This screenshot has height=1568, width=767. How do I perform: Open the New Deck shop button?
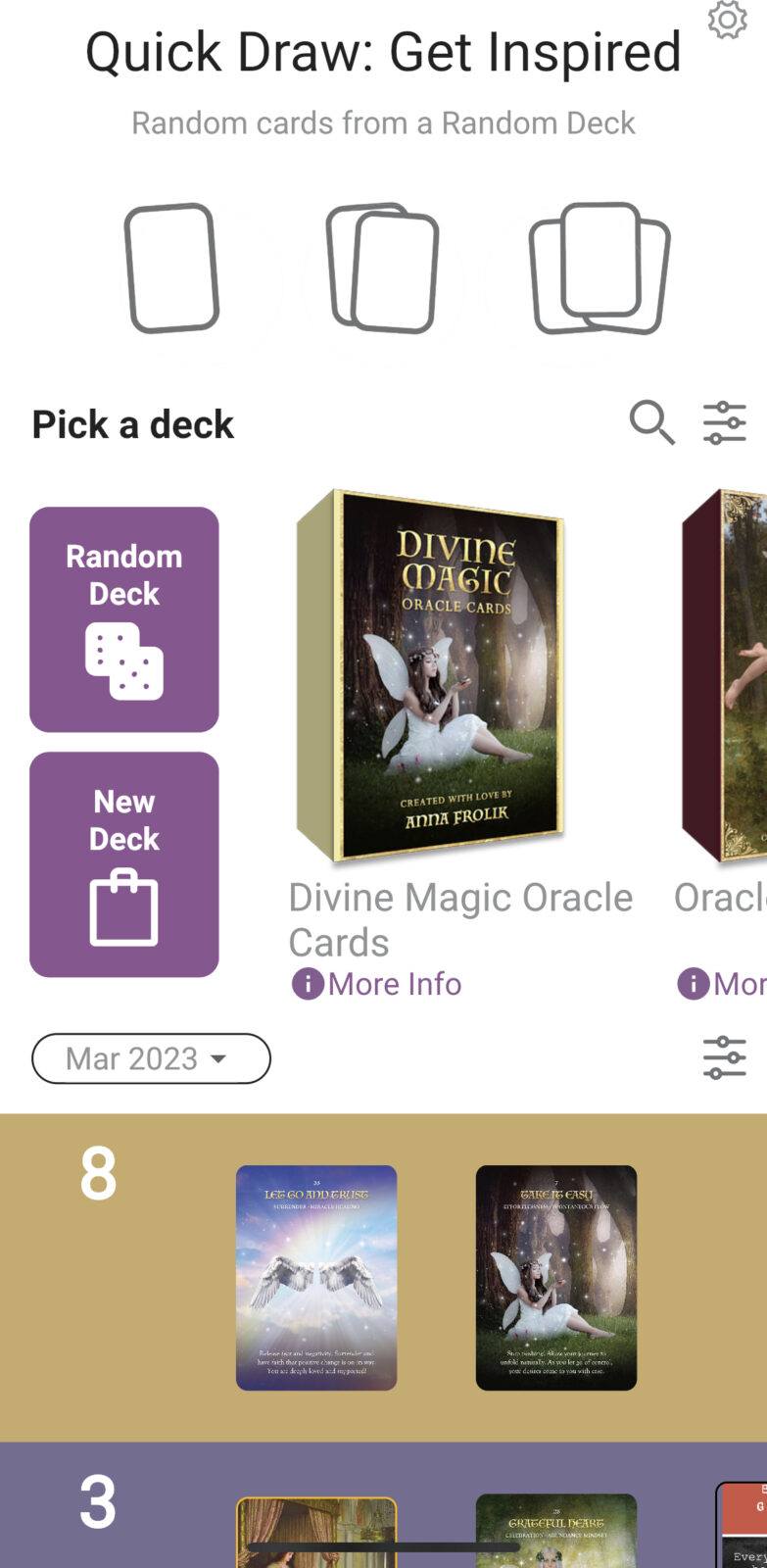[124, 864]
